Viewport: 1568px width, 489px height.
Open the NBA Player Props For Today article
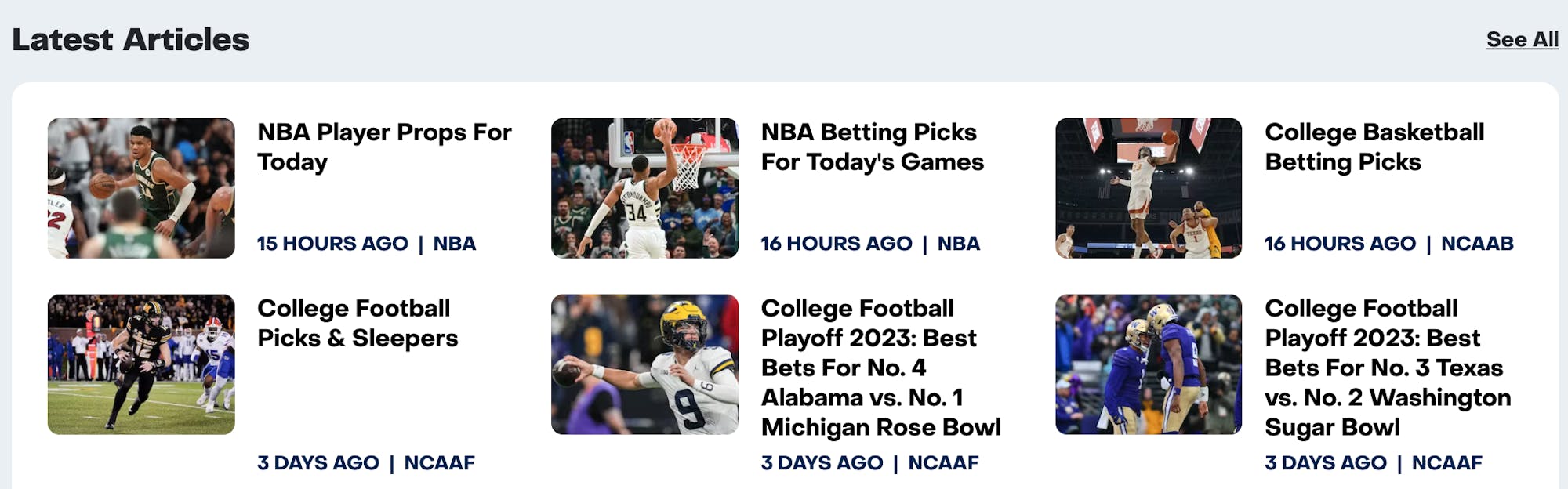[x=384, y=147]
